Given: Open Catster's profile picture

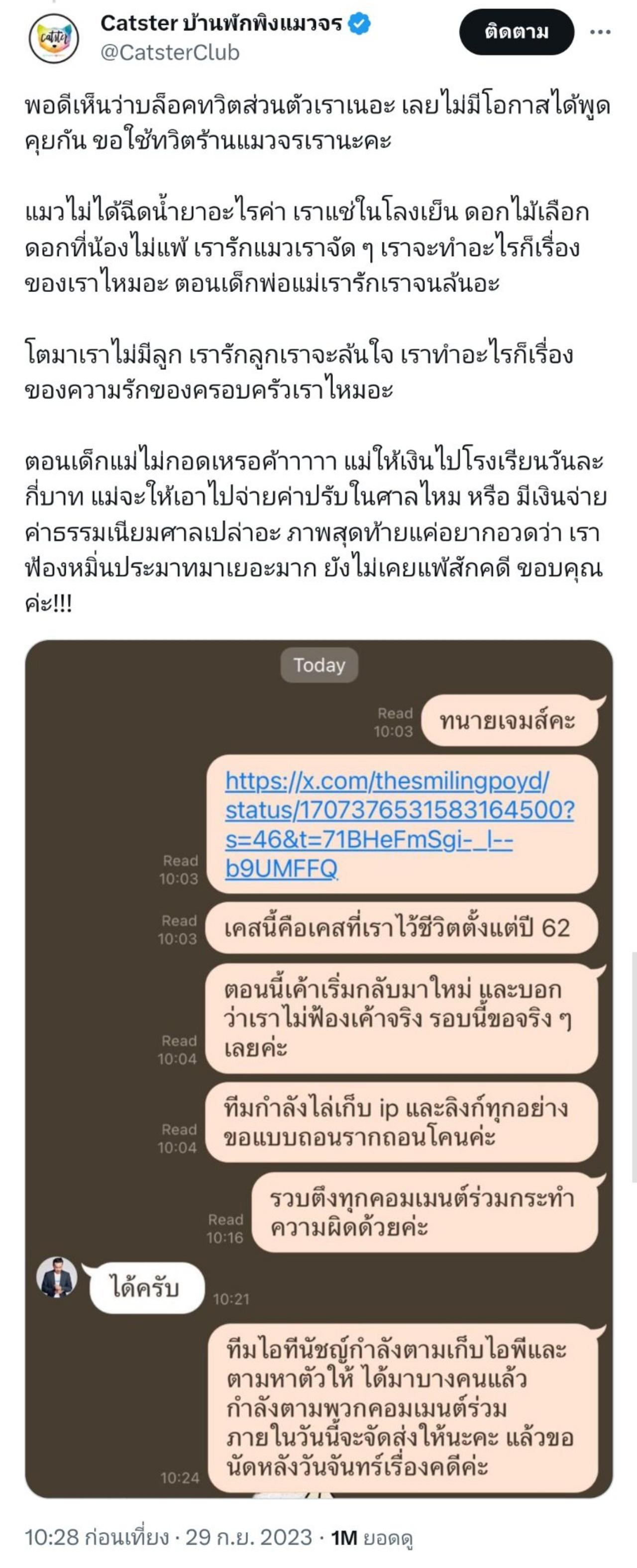Looking at the screenshot, I should pyautogui.click(x=54, y=38).
